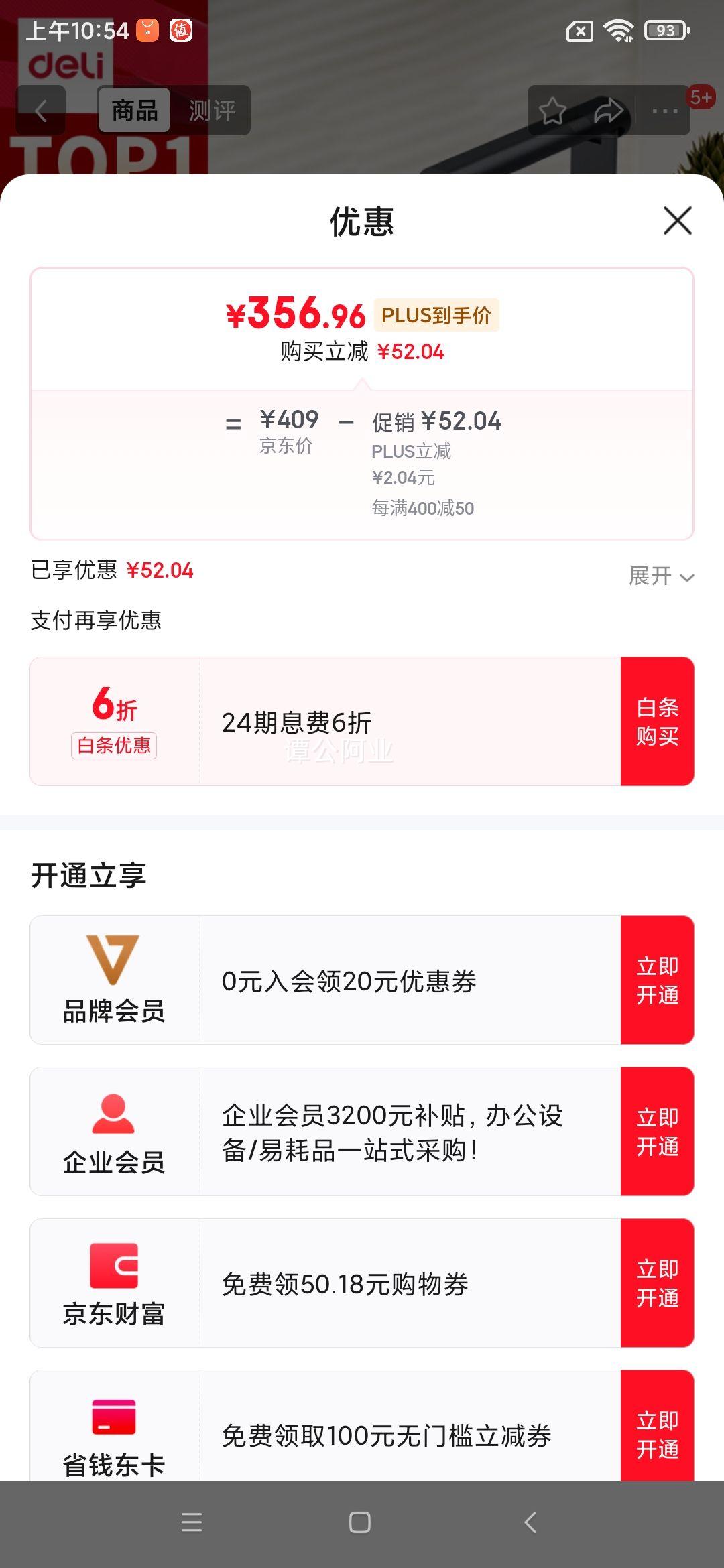Open the three-dot overflow menu

[664, 111]
